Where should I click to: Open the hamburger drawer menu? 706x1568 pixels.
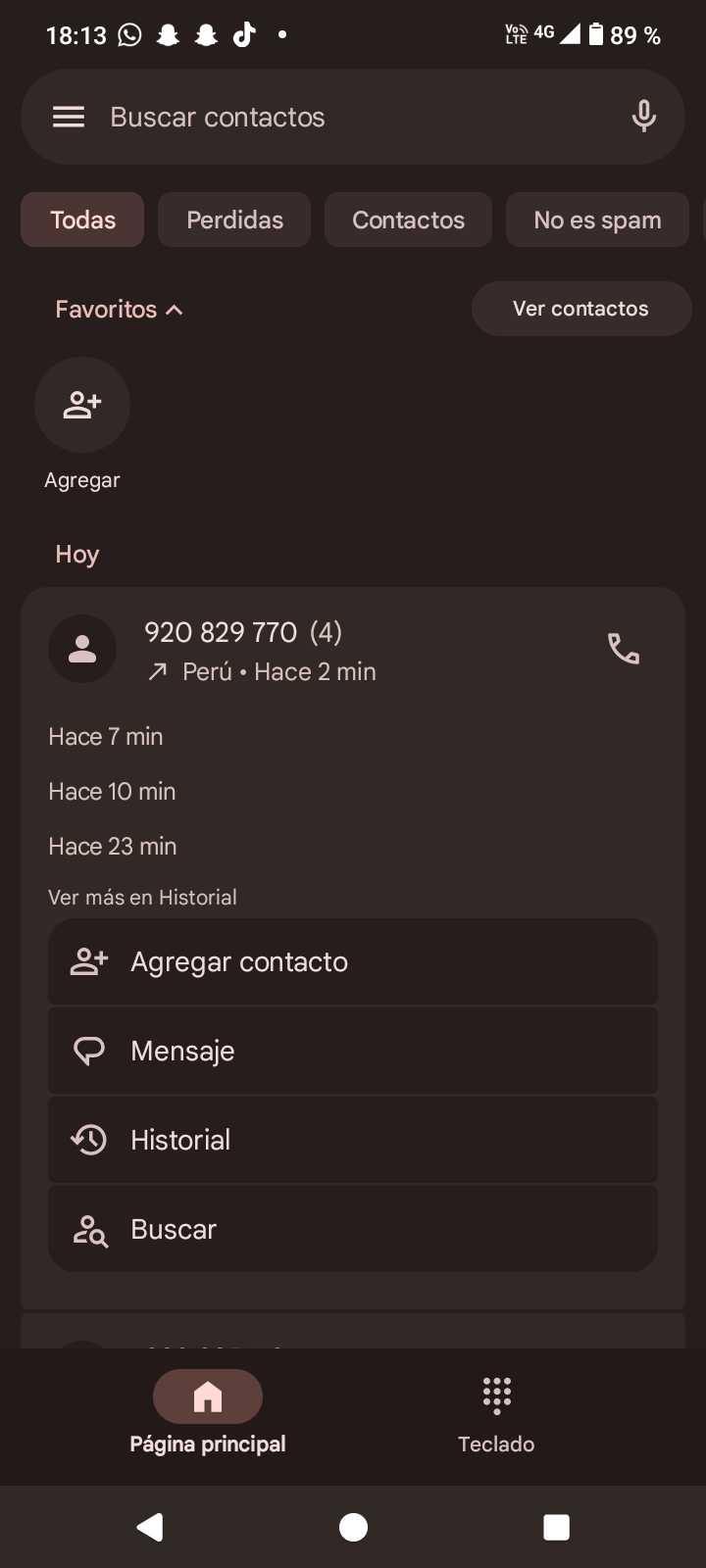pyautogui.click(x=69, y=118)
